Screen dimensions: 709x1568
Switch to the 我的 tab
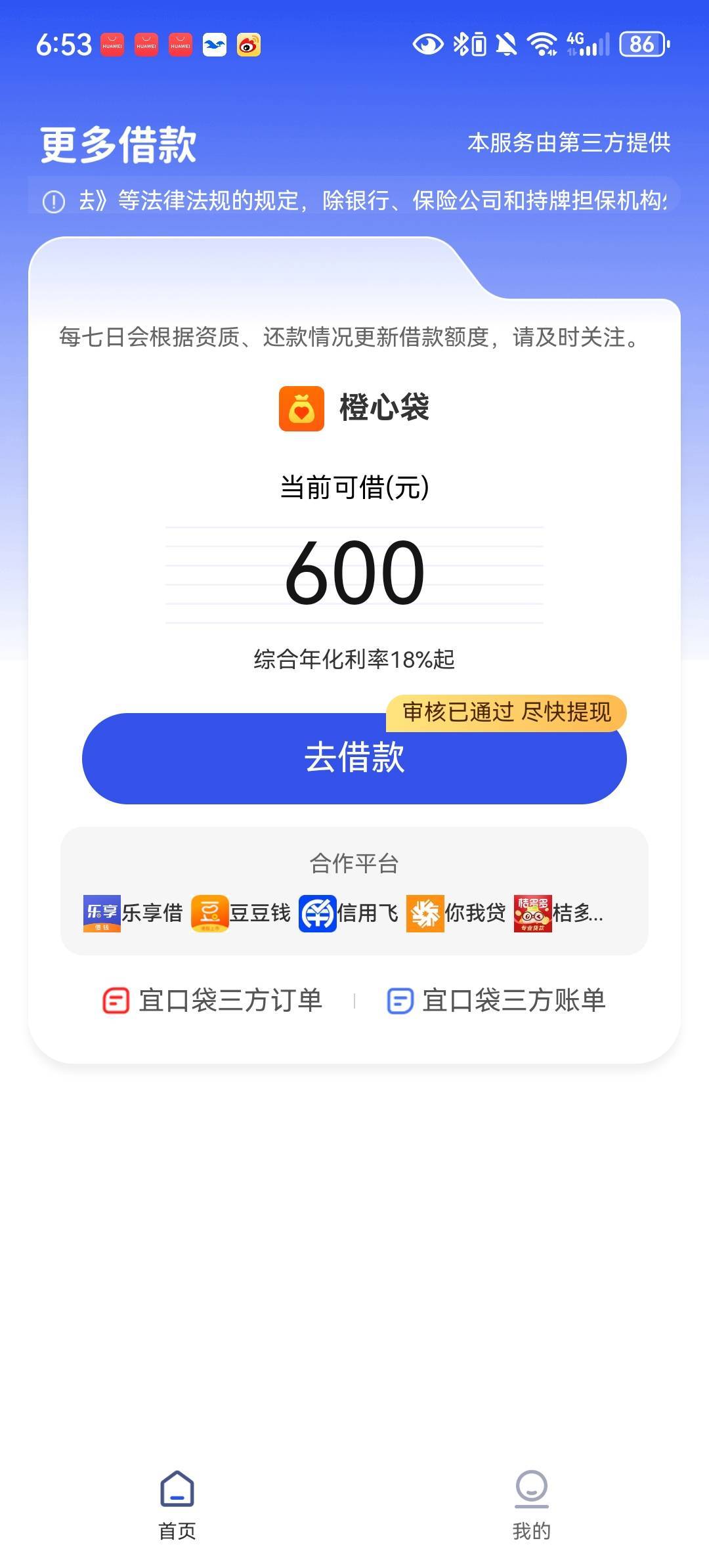tap(532, 1505)
